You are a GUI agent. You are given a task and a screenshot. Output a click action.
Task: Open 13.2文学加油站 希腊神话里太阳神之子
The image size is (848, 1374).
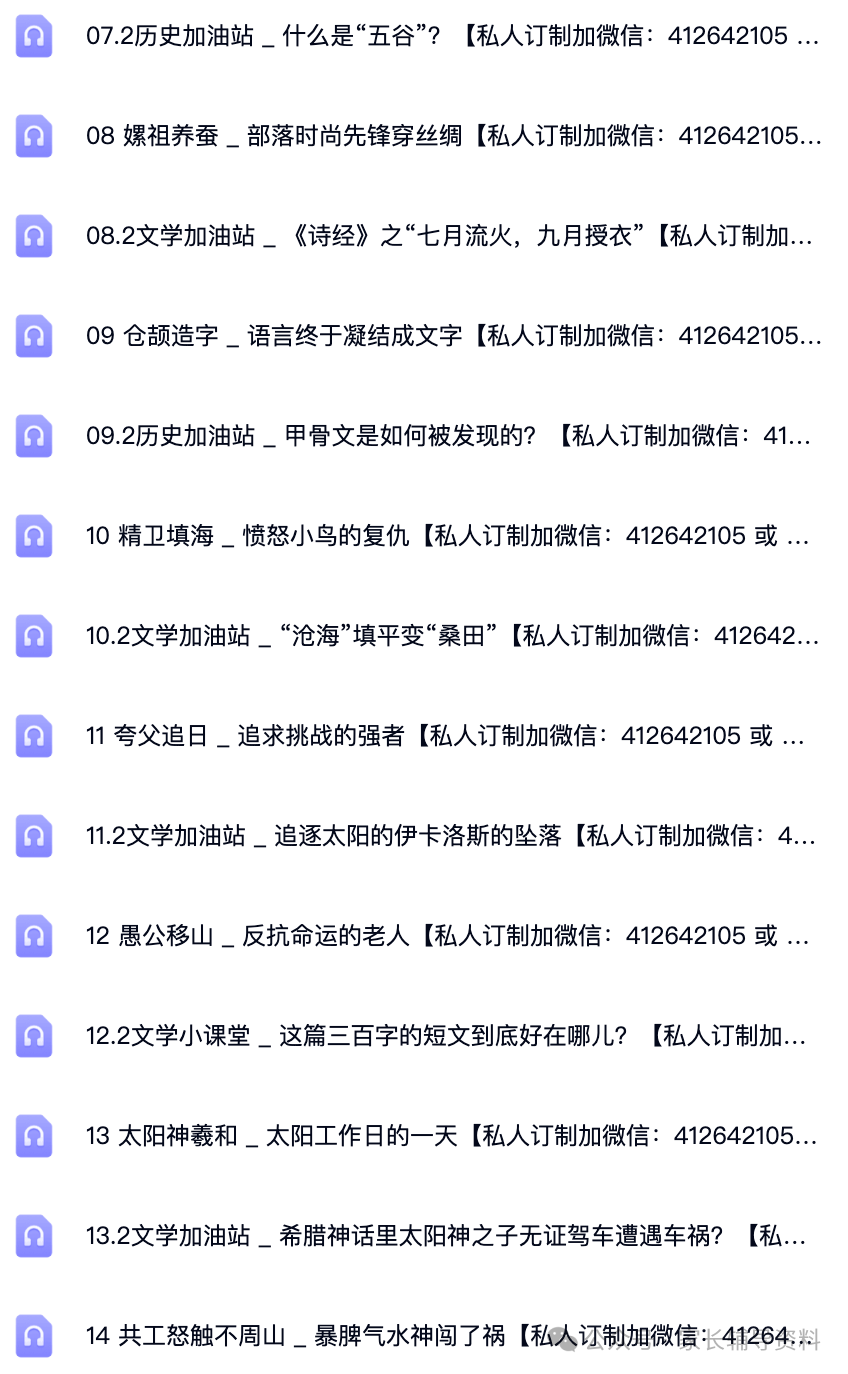424,1236
